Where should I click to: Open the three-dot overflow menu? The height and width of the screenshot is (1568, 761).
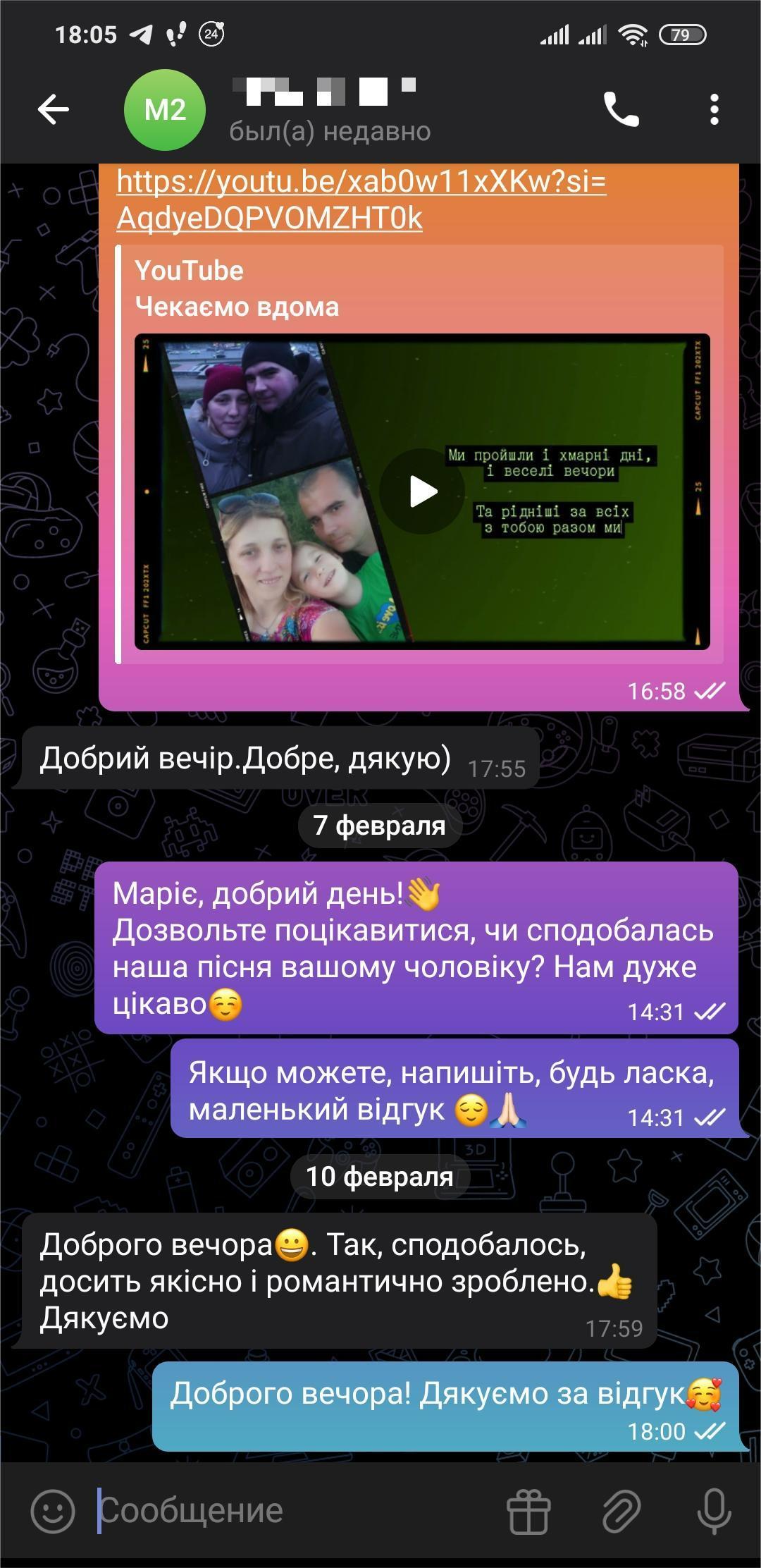coord(714,110)
